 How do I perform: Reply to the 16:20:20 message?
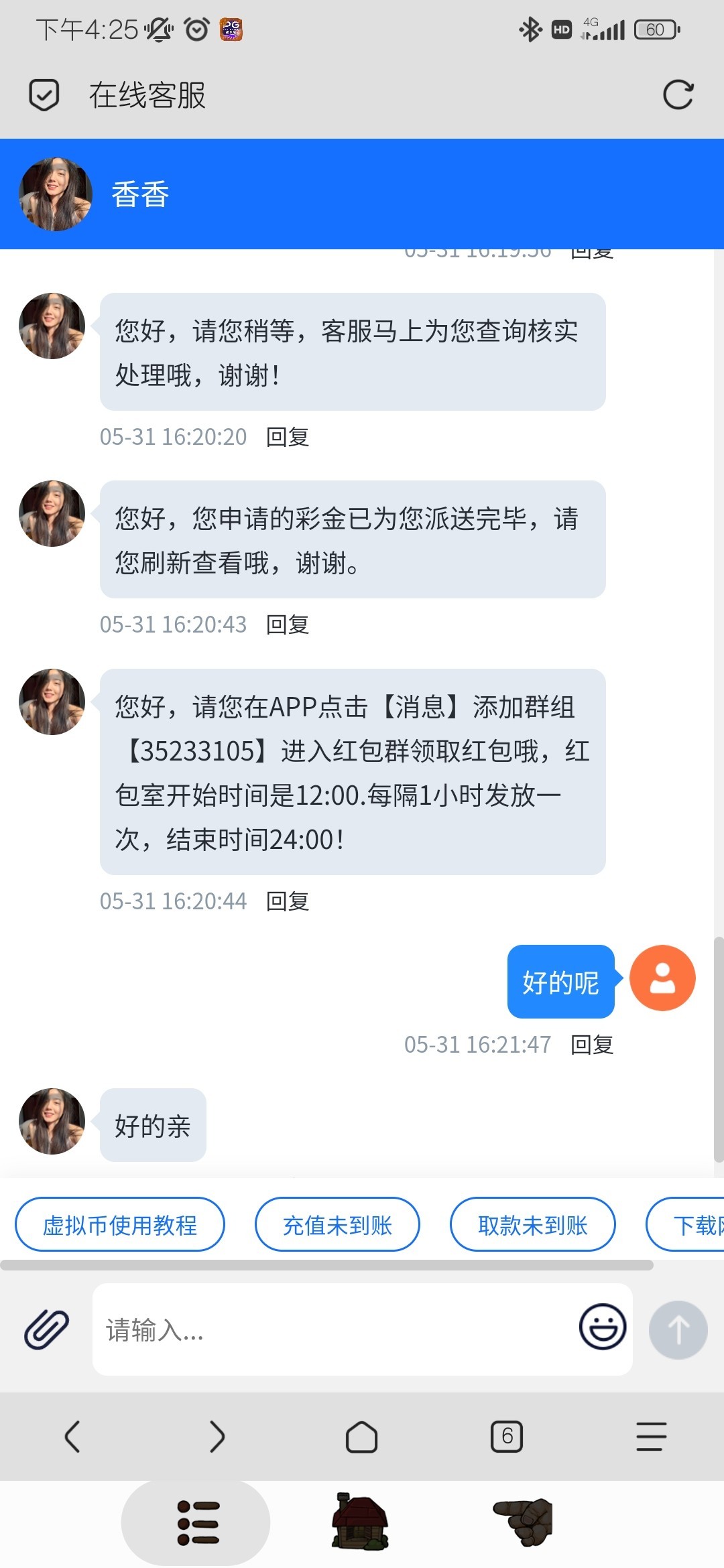click(288, 437)
